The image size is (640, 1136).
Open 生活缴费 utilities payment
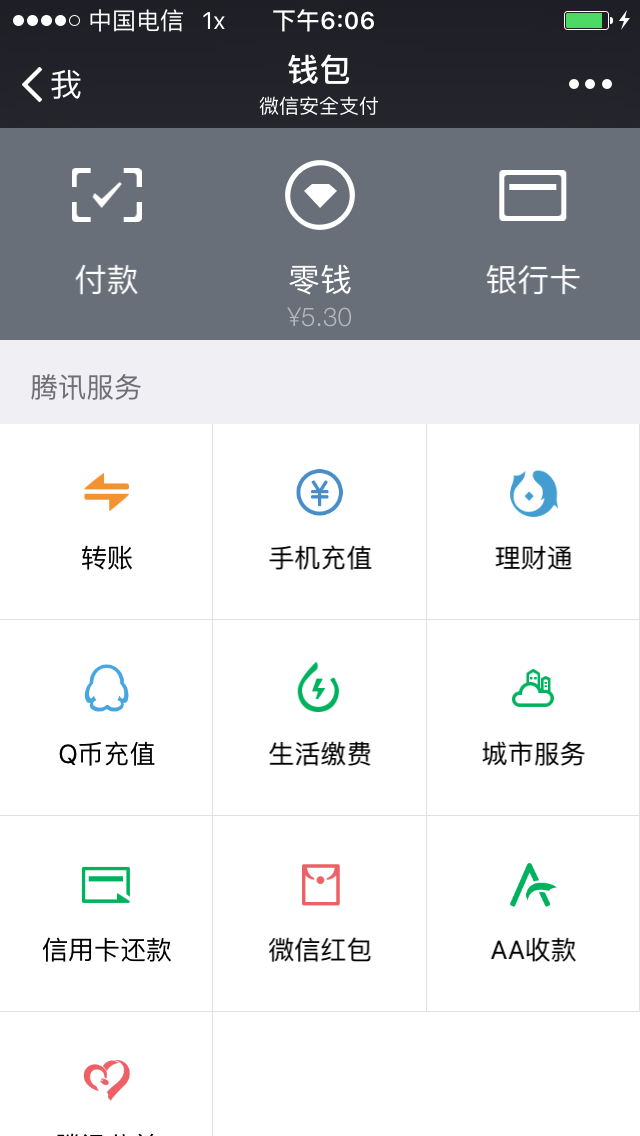(320, 717)
